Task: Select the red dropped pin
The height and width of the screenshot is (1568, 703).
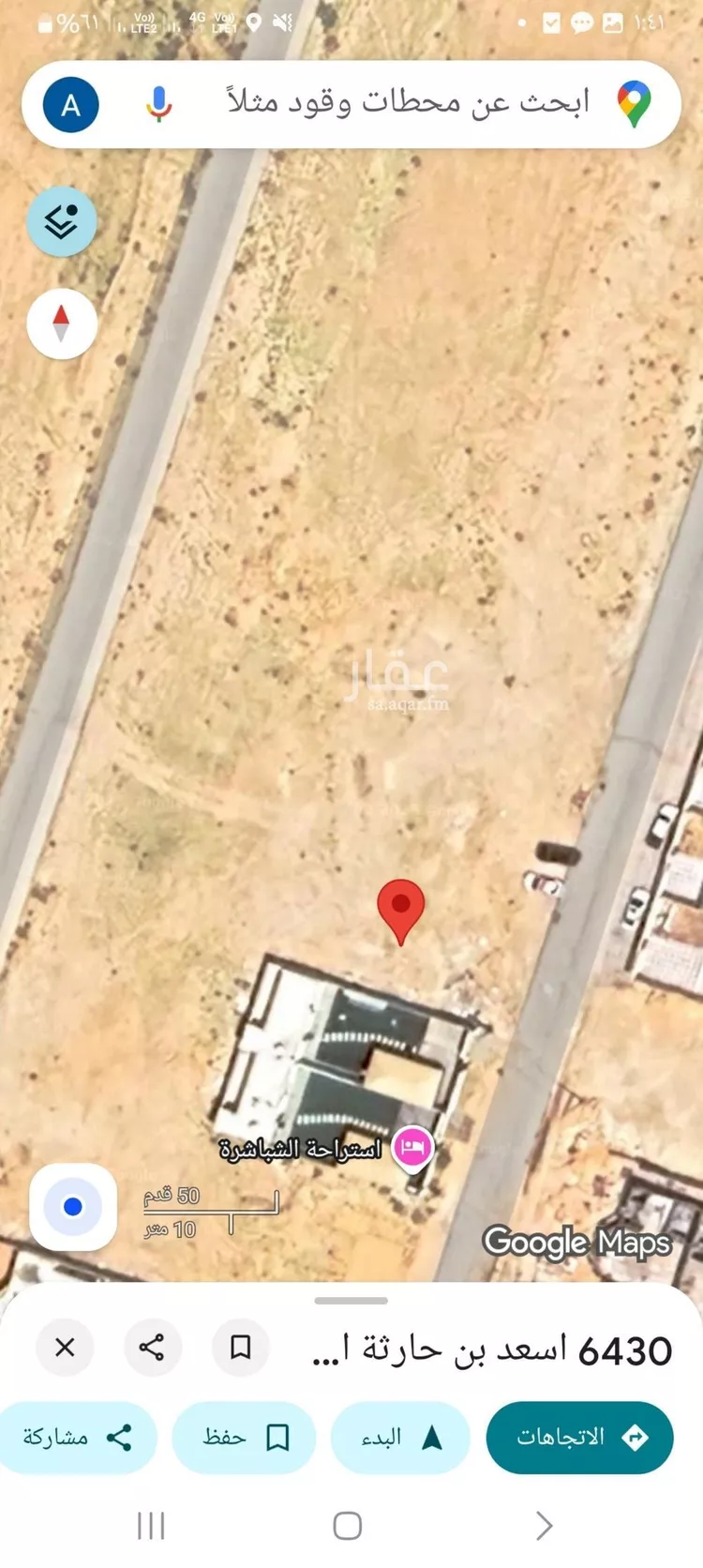Action: point(401,907)
